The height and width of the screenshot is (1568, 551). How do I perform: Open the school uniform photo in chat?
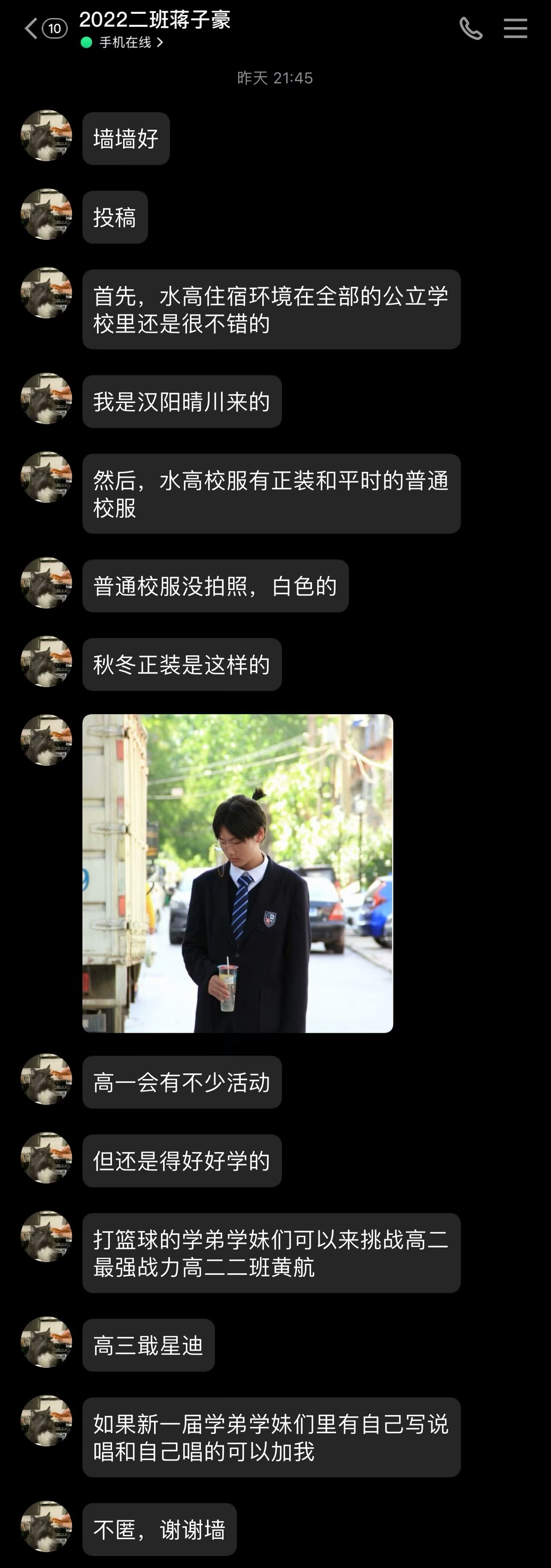point(237,873)
